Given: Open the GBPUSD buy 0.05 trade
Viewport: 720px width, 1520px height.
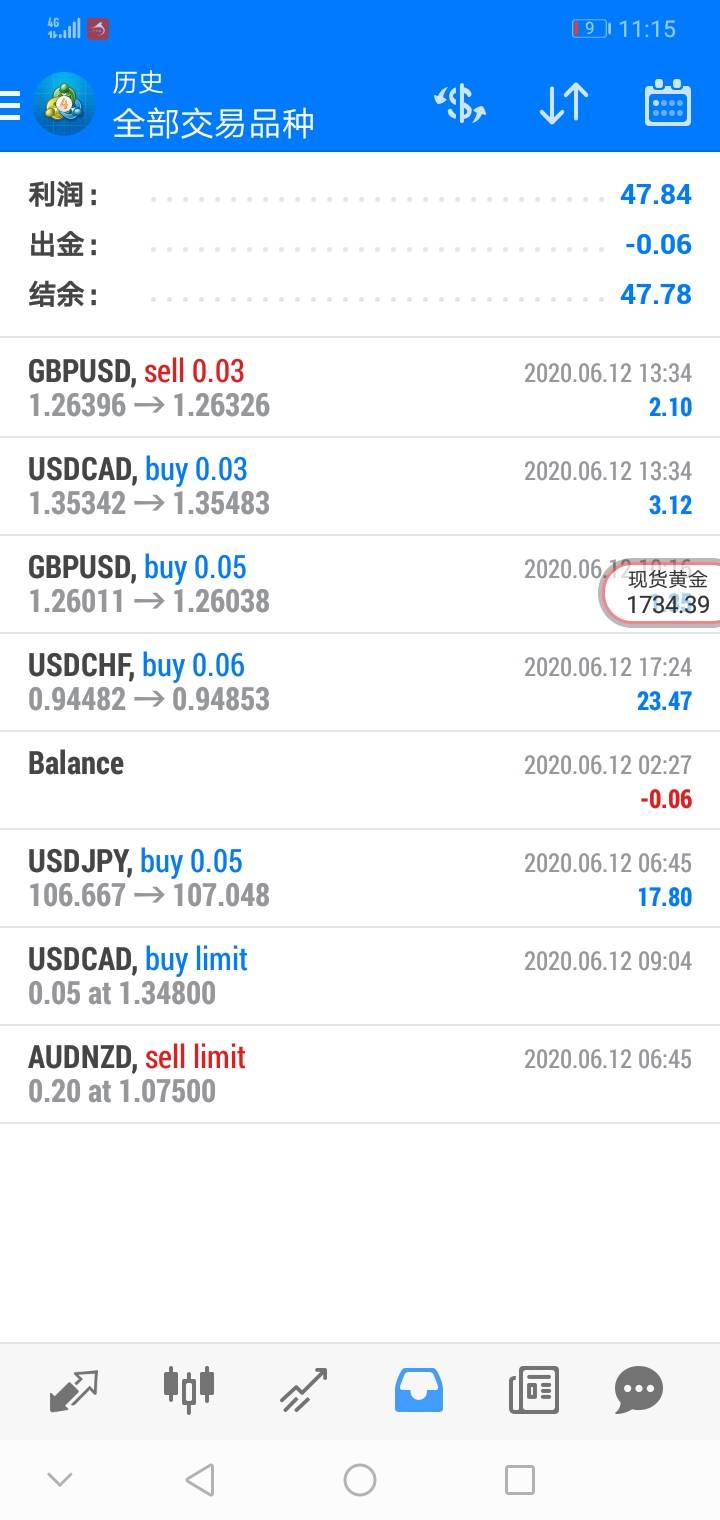Looking at the screenshot, I should (300, 584).
